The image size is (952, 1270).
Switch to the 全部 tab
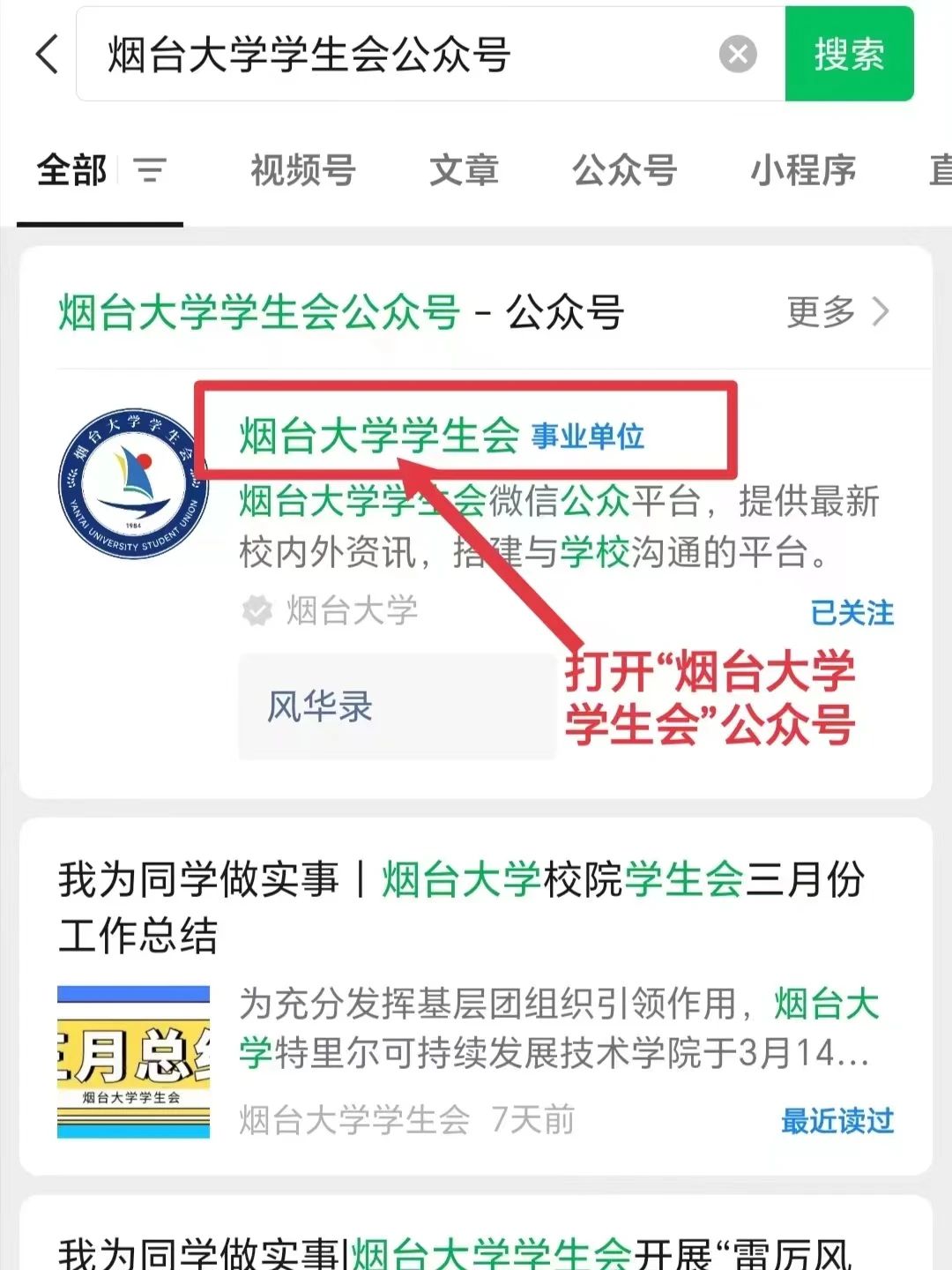tap(71, 170)
